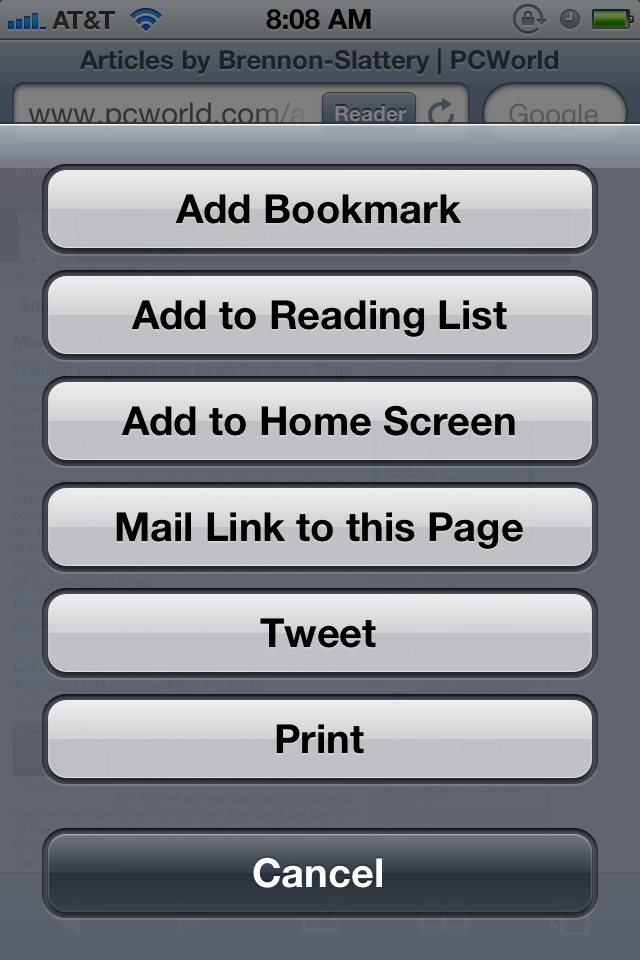Select Add to Reading List
640x960 pixels.
click(319, 315)
